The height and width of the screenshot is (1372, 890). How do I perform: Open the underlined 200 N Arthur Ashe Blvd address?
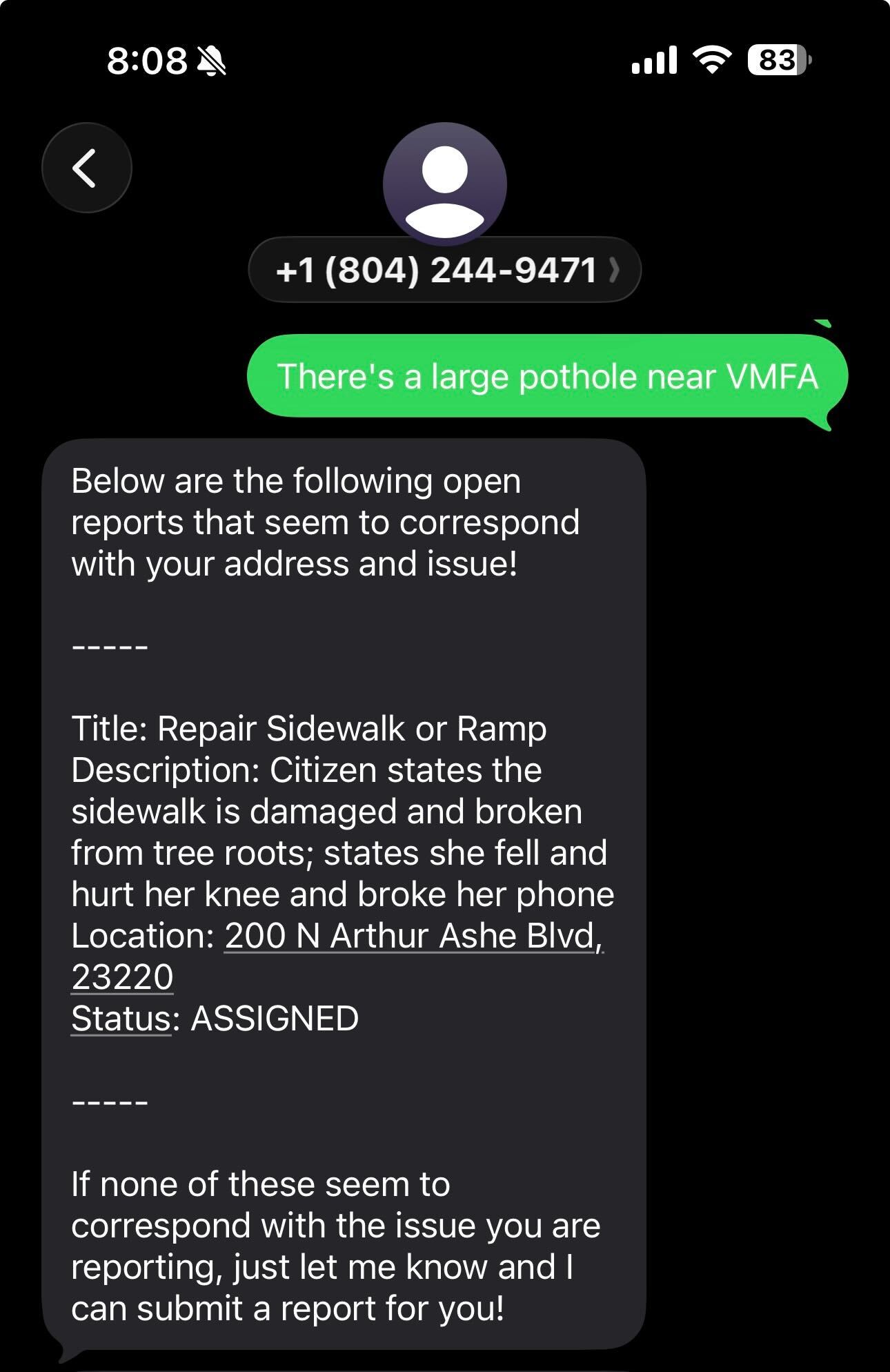(x=412, y=935)
